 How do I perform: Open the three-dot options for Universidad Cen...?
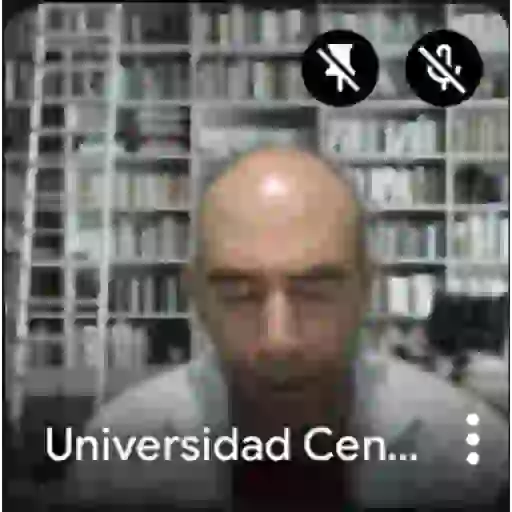(x=473, y=439)
